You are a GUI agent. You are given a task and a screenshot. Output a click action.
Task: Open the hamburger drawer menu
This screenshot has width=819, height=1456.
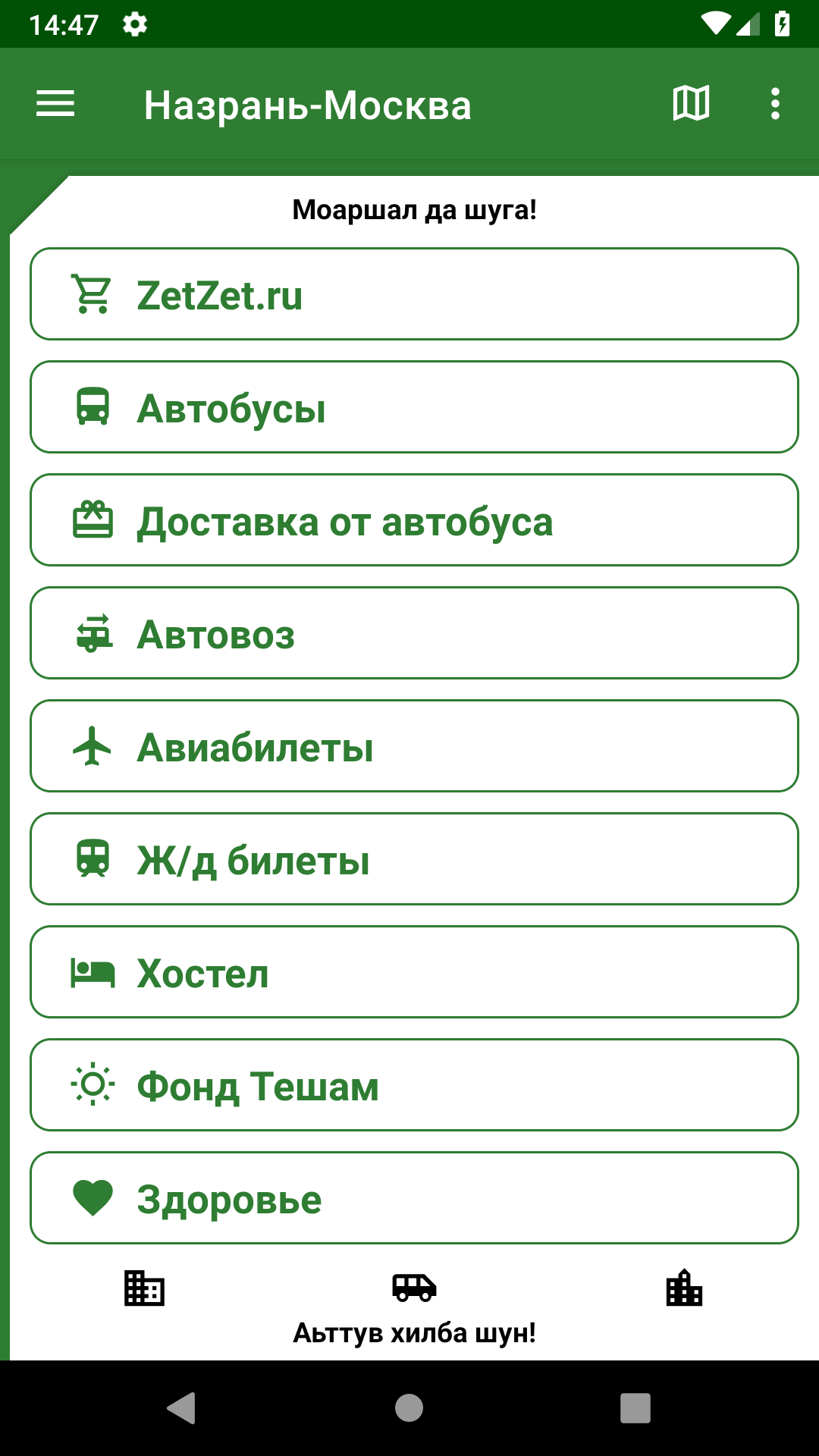coord(55,104)
